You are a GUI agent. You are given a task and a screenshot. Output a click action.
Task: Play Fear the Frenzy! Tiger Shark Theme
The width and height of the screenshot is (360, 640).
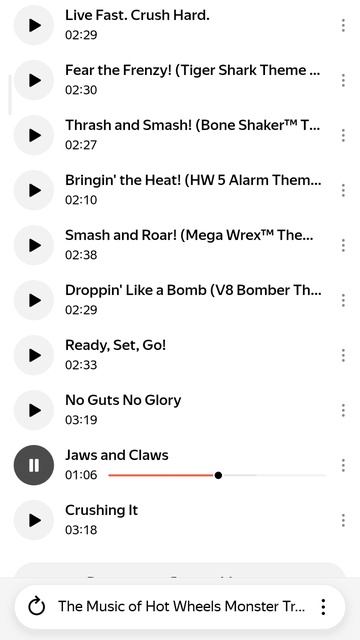(x=34, y=80)
